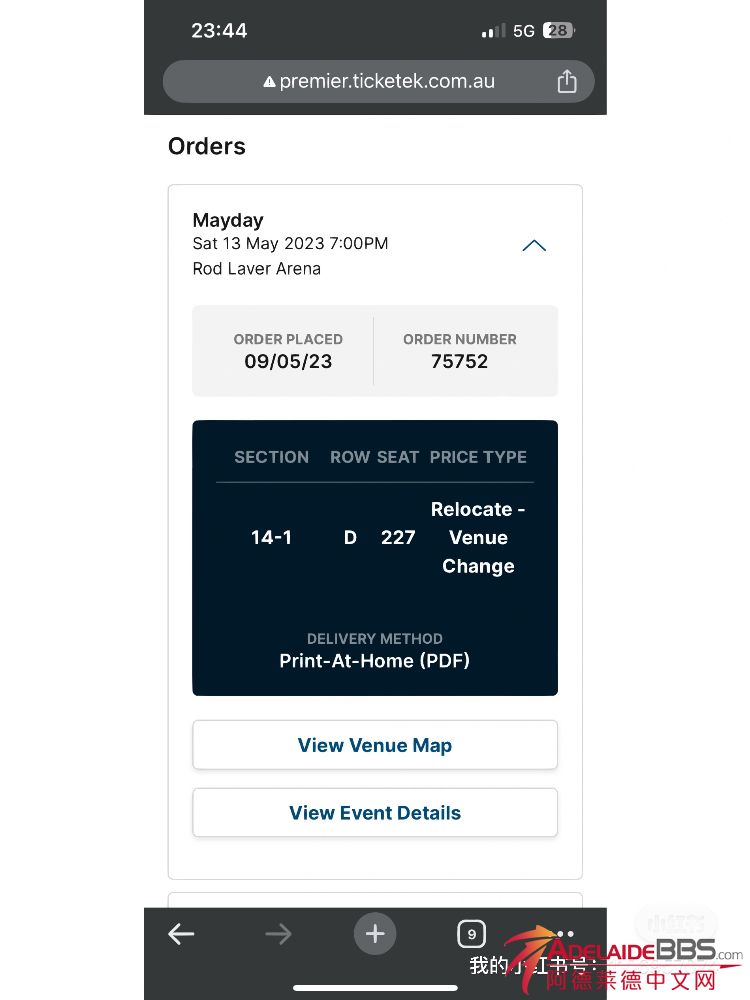Open the browser overflow menu

565,934
